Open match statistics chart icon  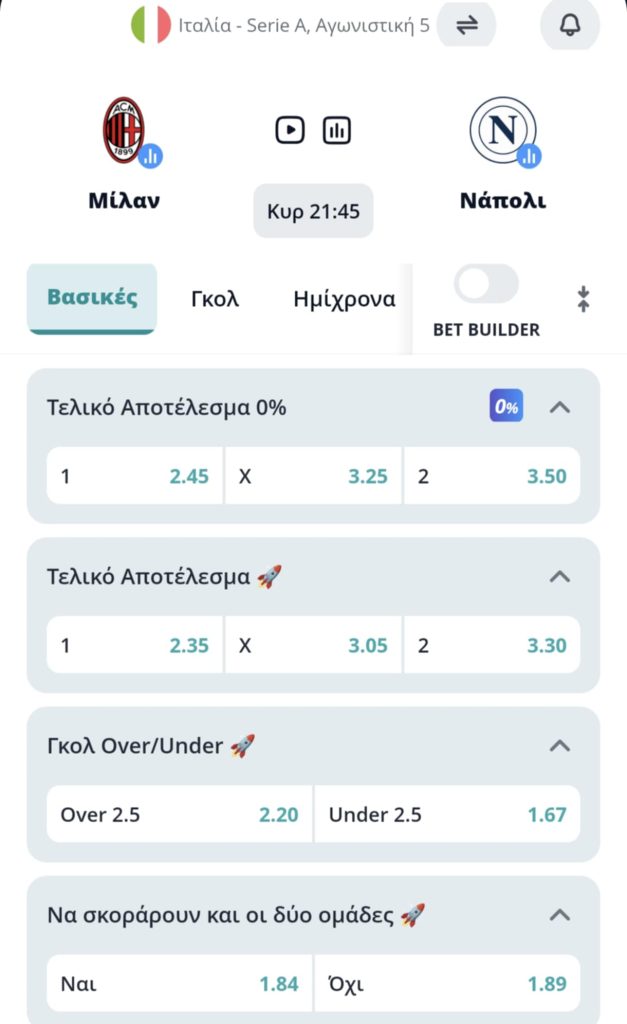click(x=337, y=130)
